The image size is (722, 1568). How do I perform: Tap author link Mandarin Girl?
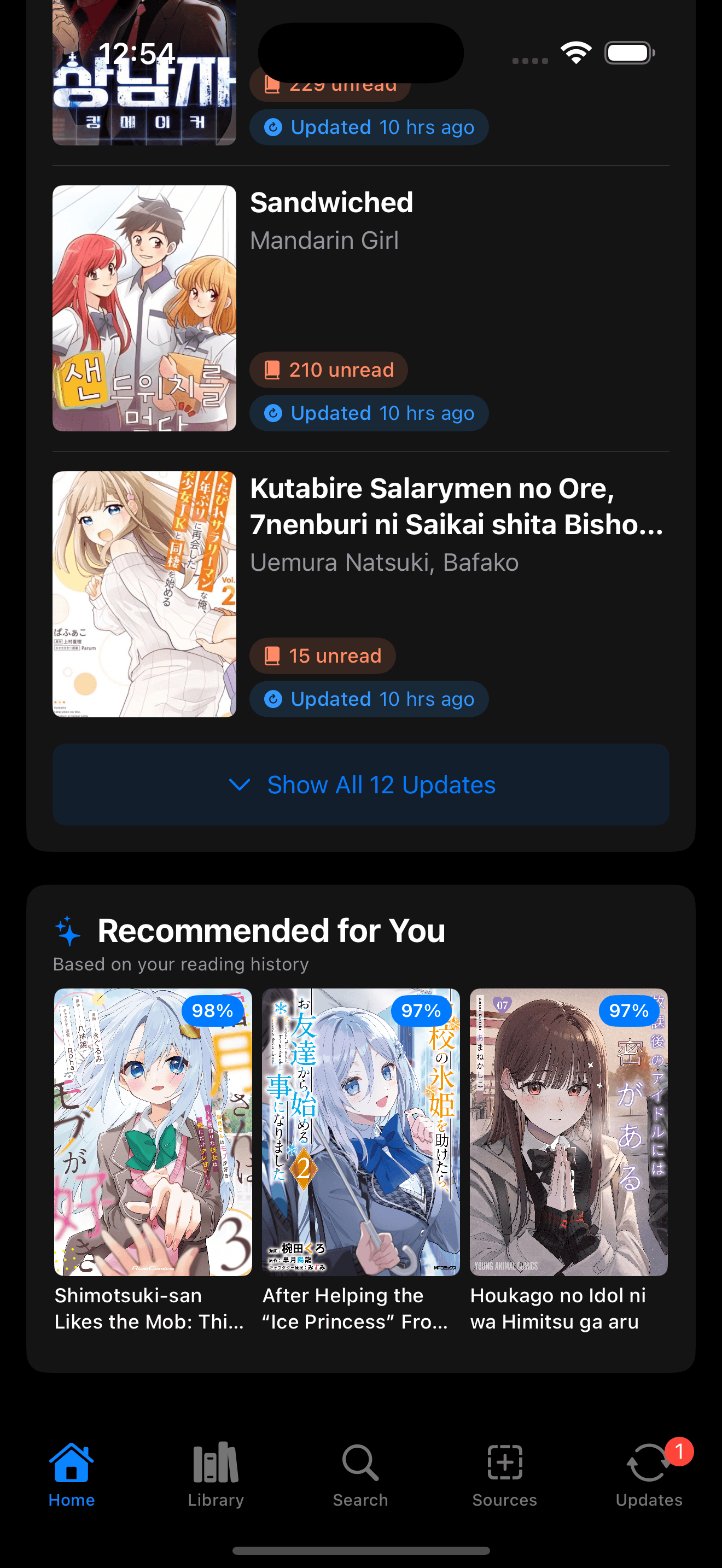(x=324, y=241)
